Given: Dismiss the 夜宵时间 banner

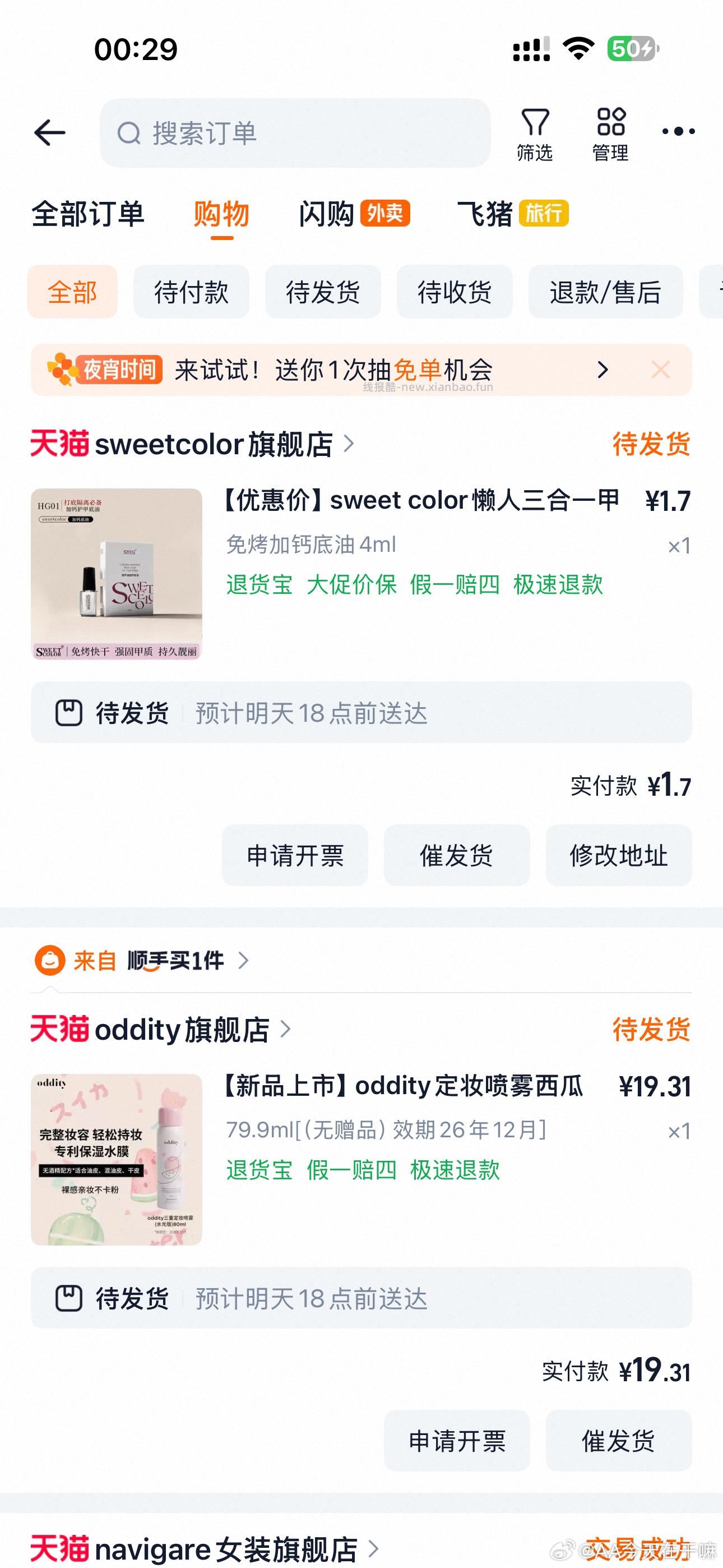Looking at the screenshot, I should pyautogui.click(x=660, y=370).
